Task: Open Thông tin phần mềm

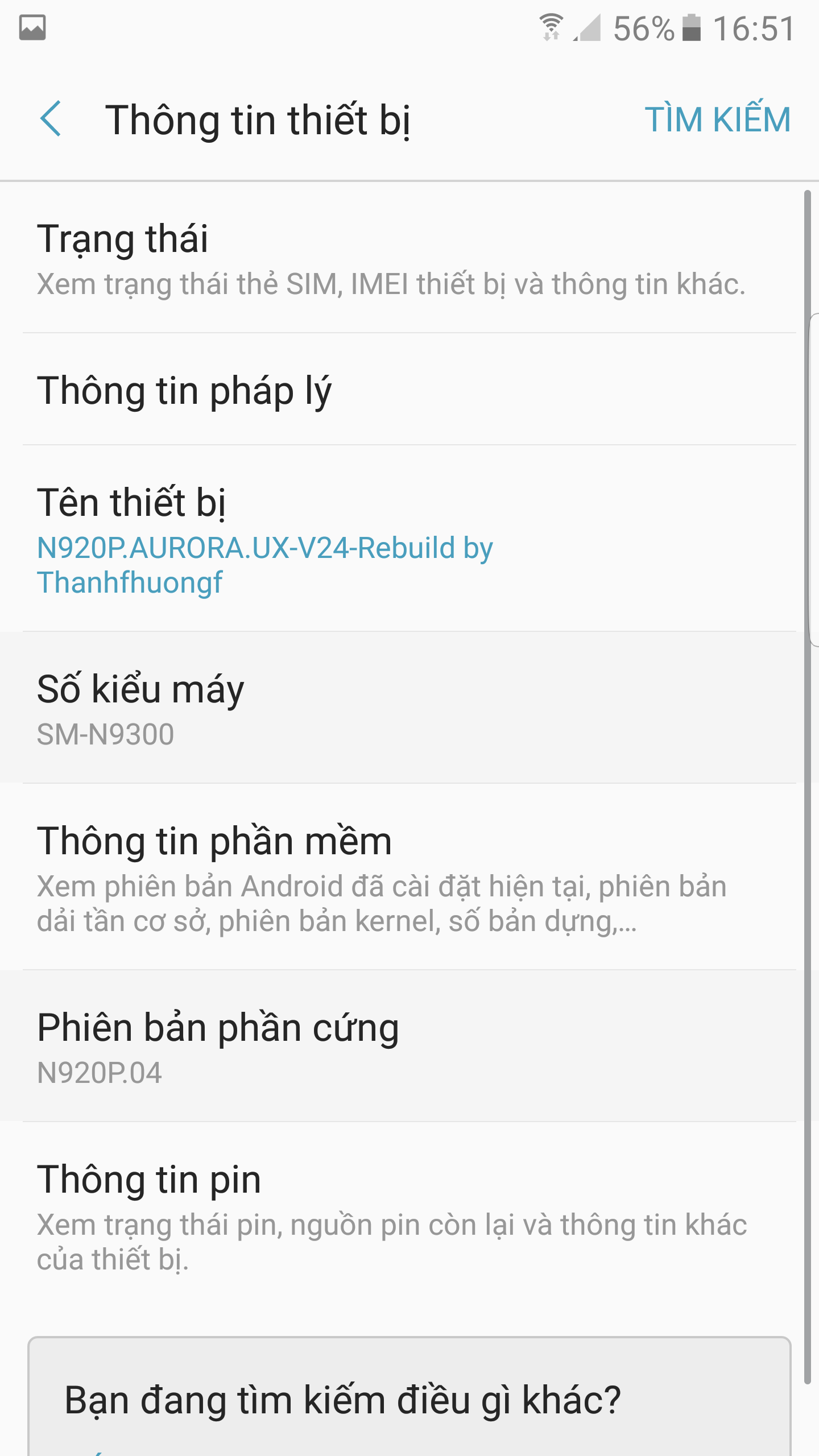Action: (x=409, y=876)
